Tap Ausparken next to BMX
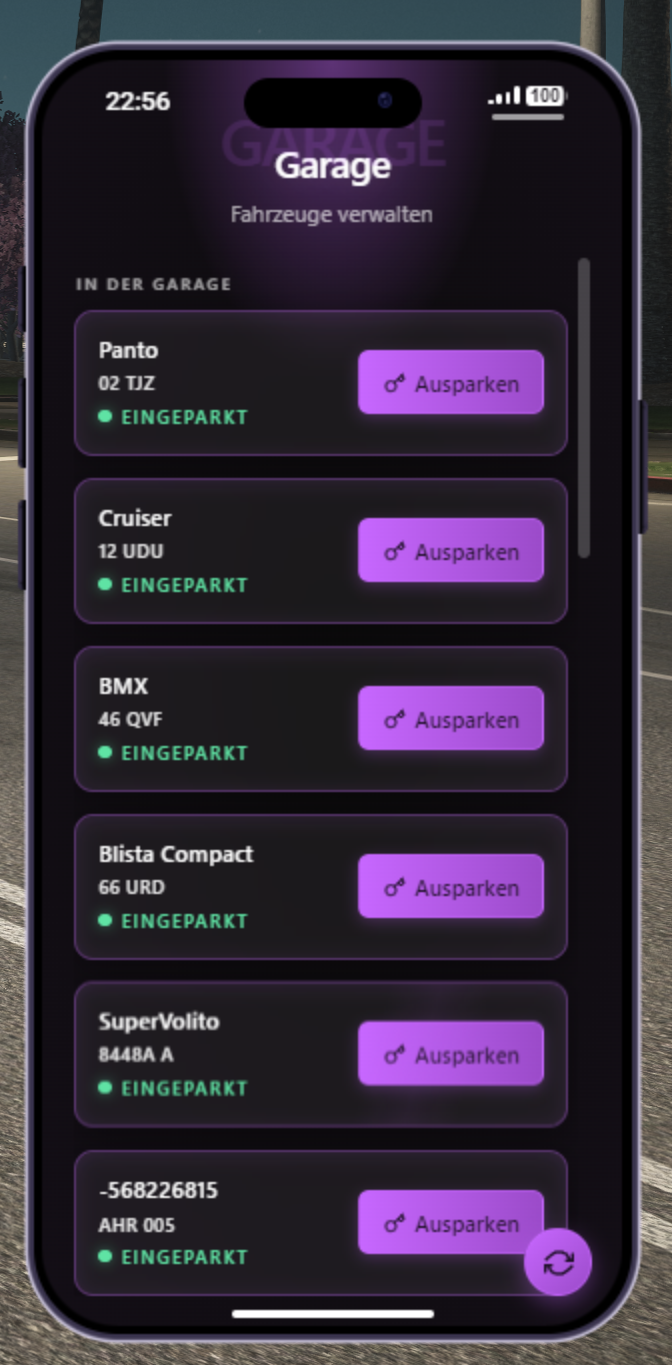The height and width of the screenshot is (1365, 672). [x=451, y=718]
